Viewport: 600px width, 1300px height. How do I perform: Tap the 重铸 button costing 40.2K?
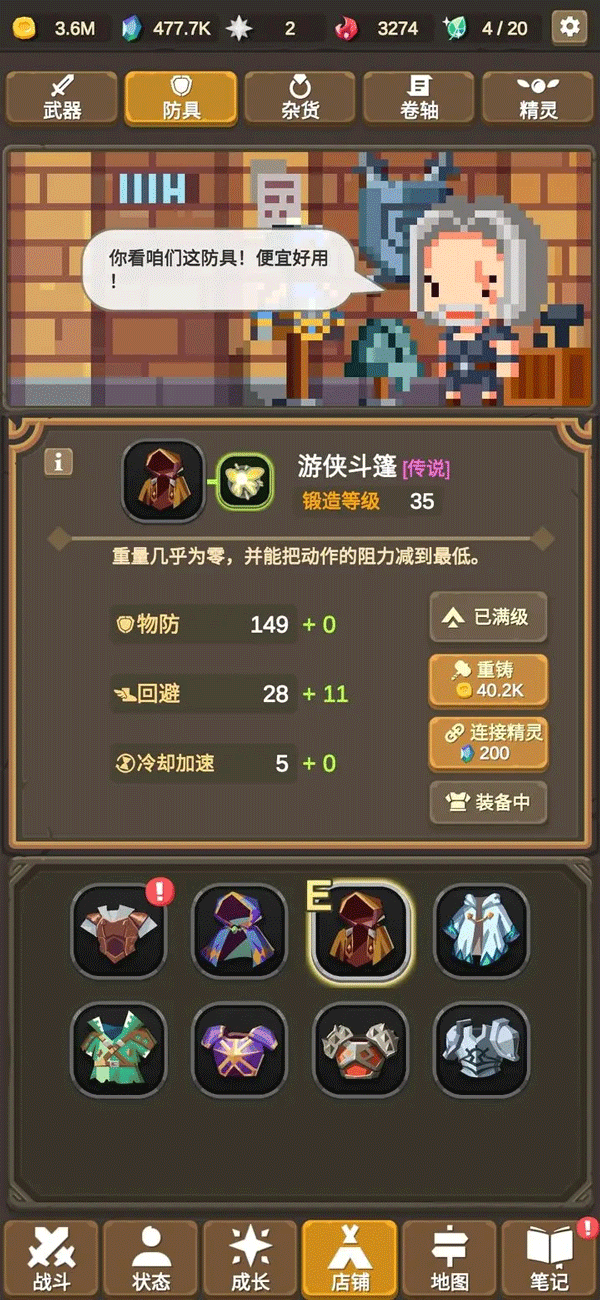tap(488, 680)
